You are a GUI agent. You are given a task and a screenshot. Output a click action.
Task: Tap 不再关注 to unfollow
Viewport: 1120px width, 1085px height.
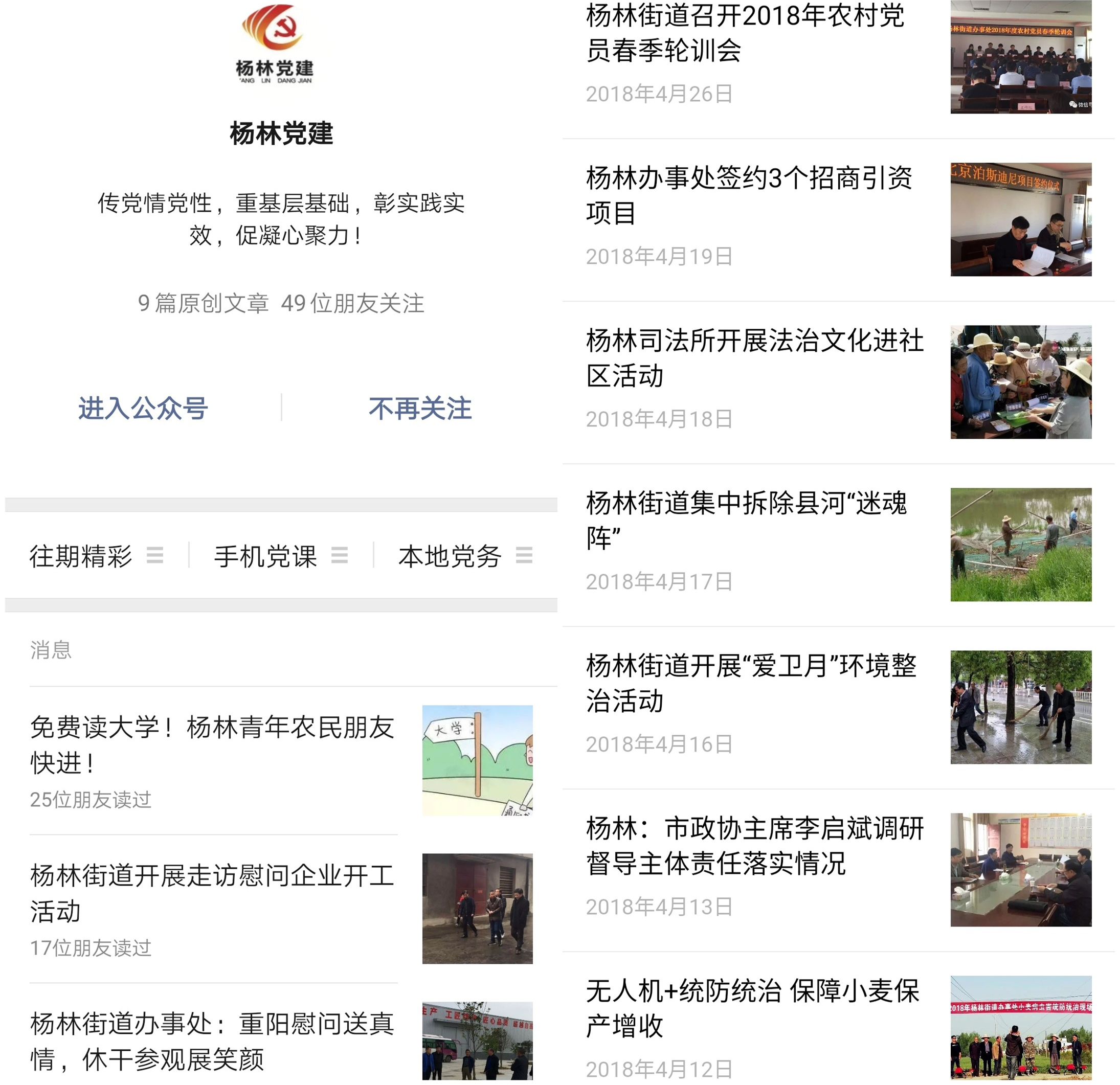[420, 409]
